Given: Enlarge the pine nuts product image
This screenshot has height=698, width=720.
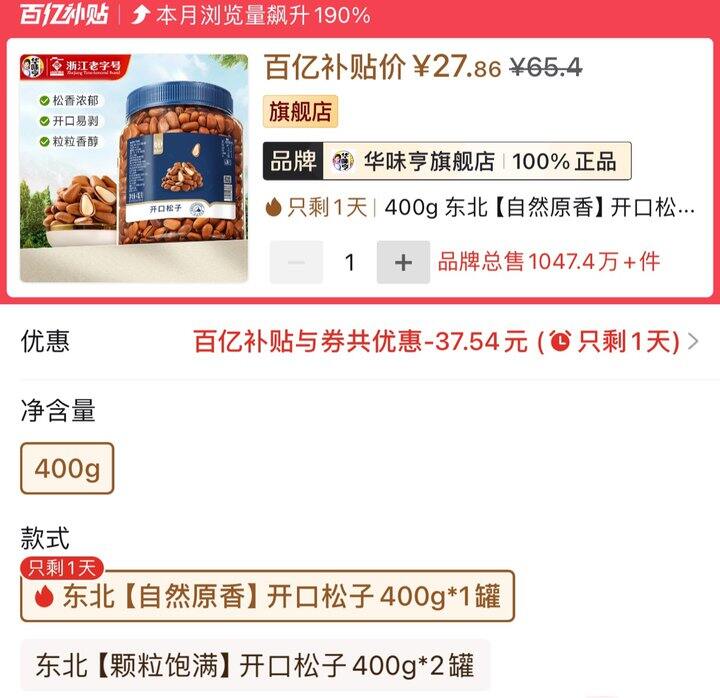Looking at the screenshot, I should pos(134,168).
